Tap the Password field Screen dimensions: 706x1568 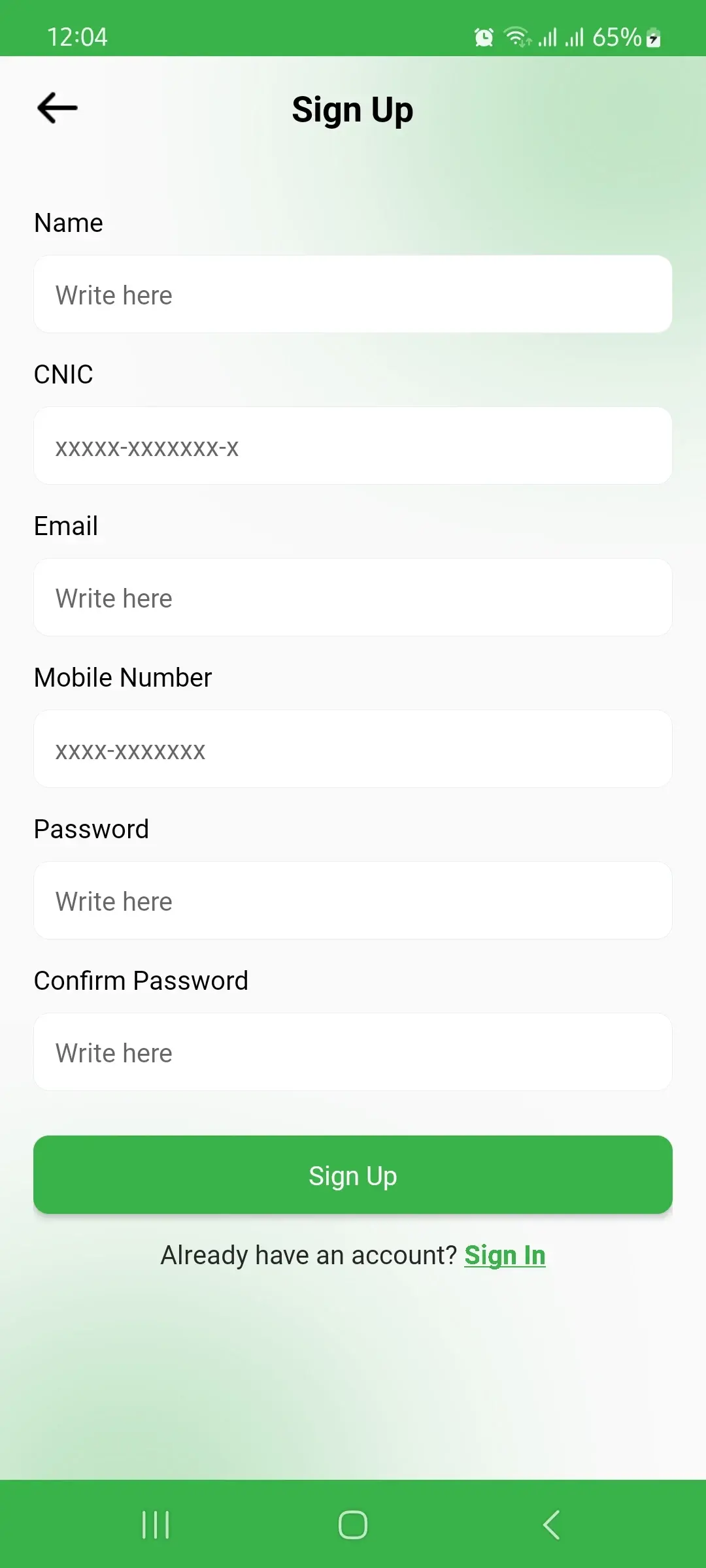tap(353, 901)
